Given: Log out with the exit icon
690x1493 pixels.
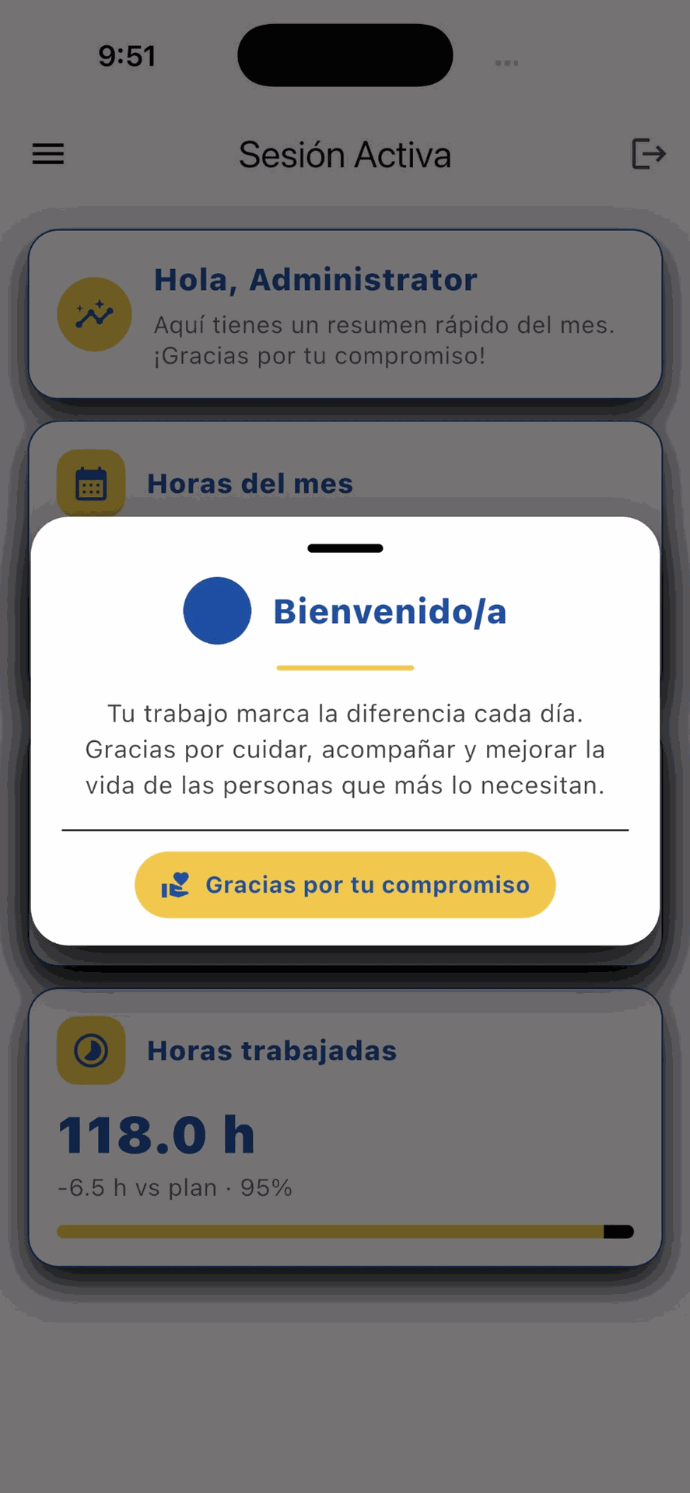Looking at the screenshot, I should [648, 154].
